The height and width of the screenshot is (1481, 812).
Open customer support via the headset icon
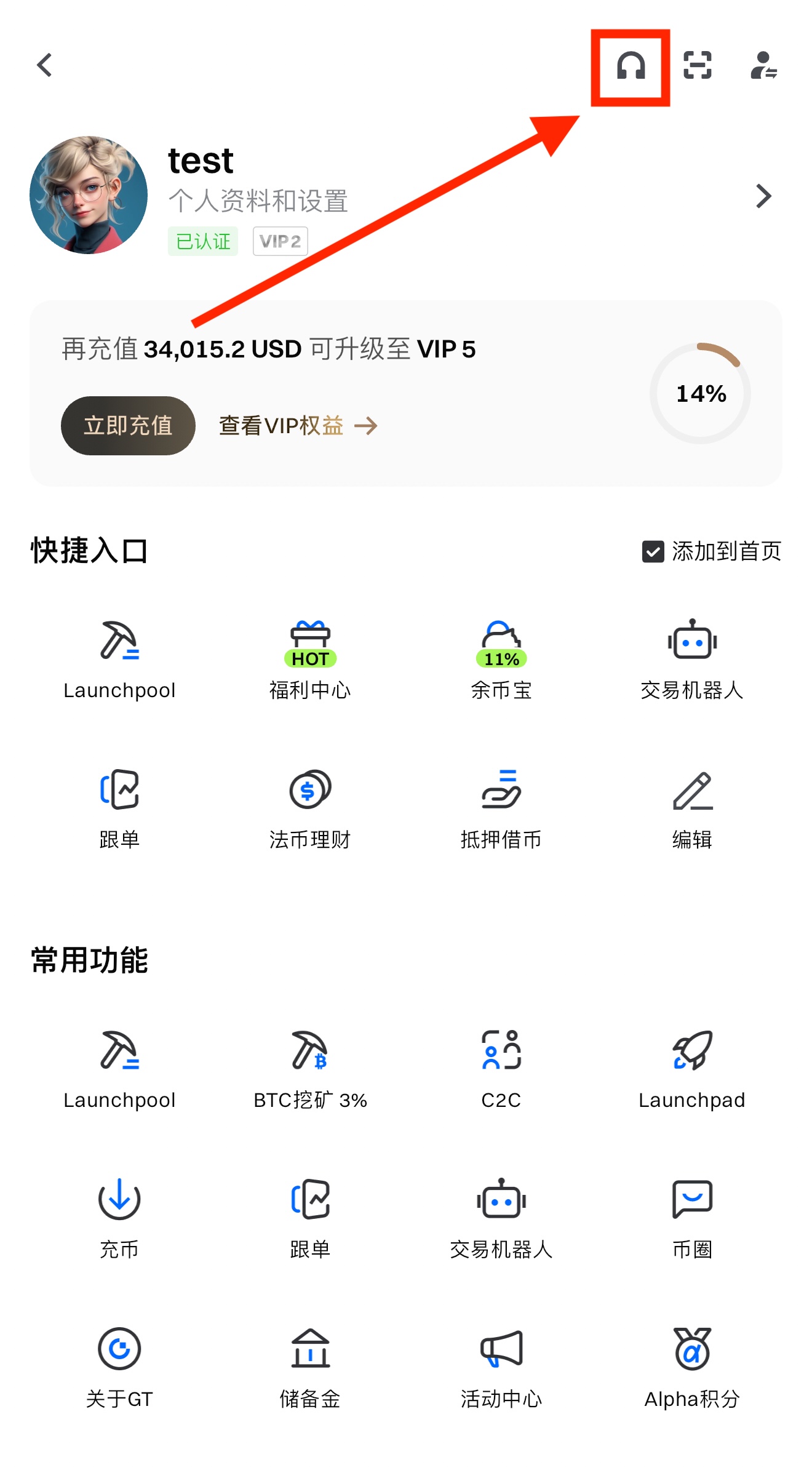tap(631, 66)
